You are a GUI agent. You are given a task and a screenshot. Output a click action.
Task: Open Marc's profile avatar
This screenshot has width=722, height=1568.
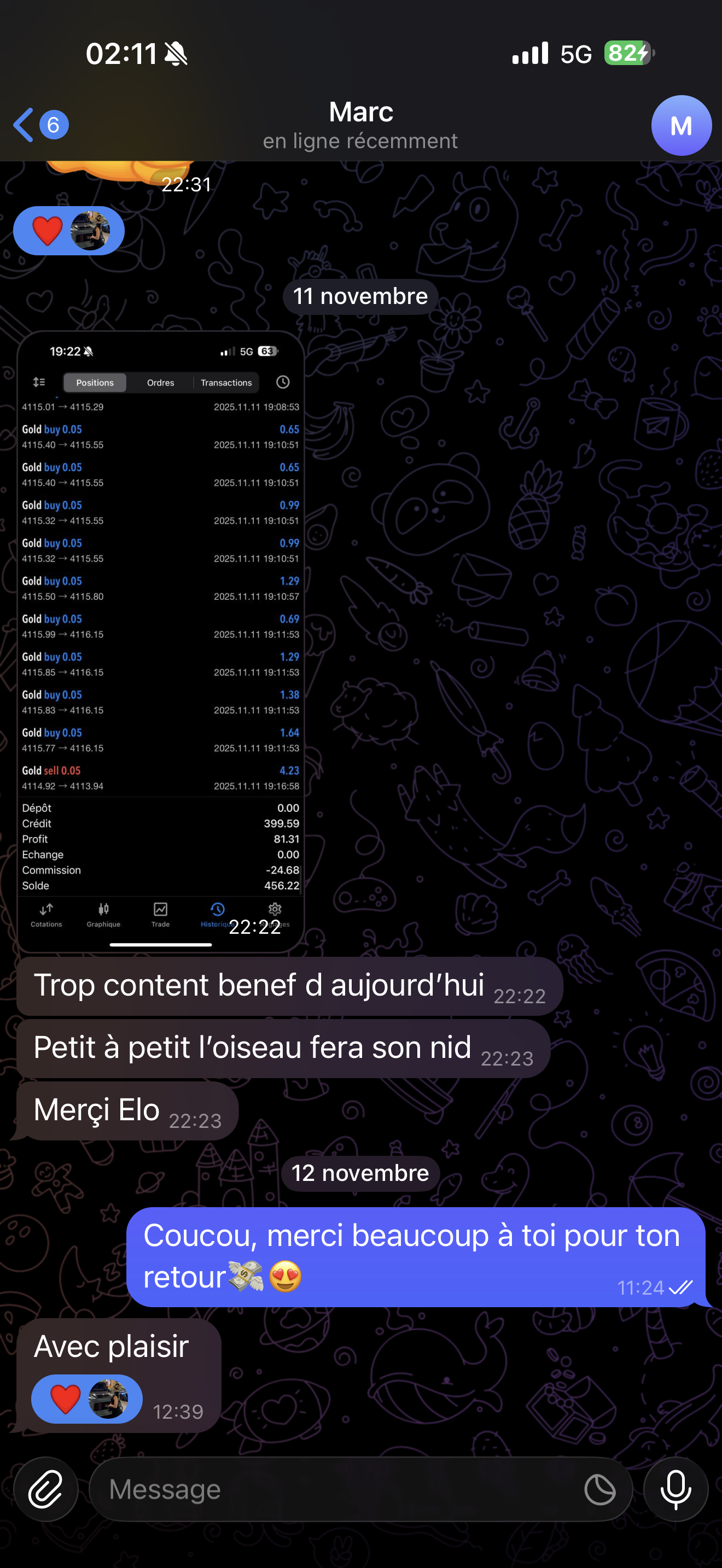[680, 125]
